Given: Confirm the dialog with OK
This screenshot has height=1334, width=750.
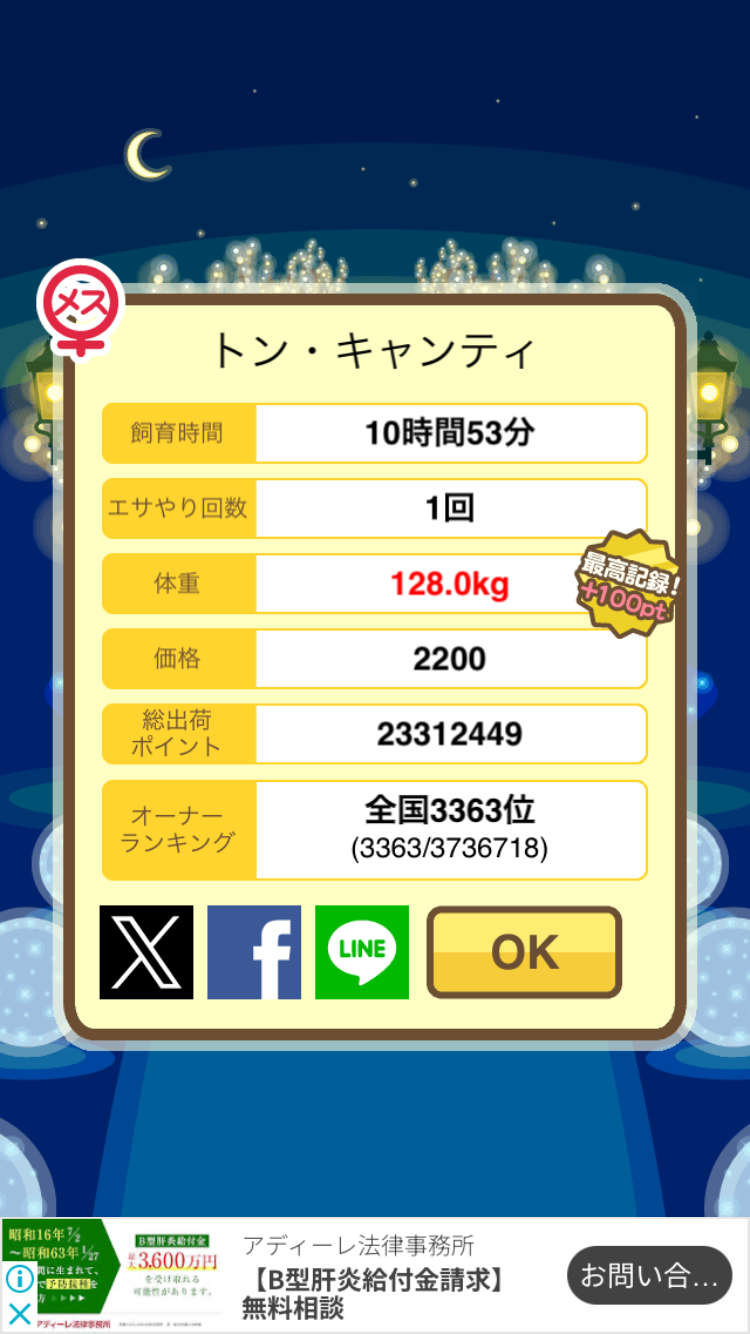Looking at the screenshot, I should (x=524, y=952).
